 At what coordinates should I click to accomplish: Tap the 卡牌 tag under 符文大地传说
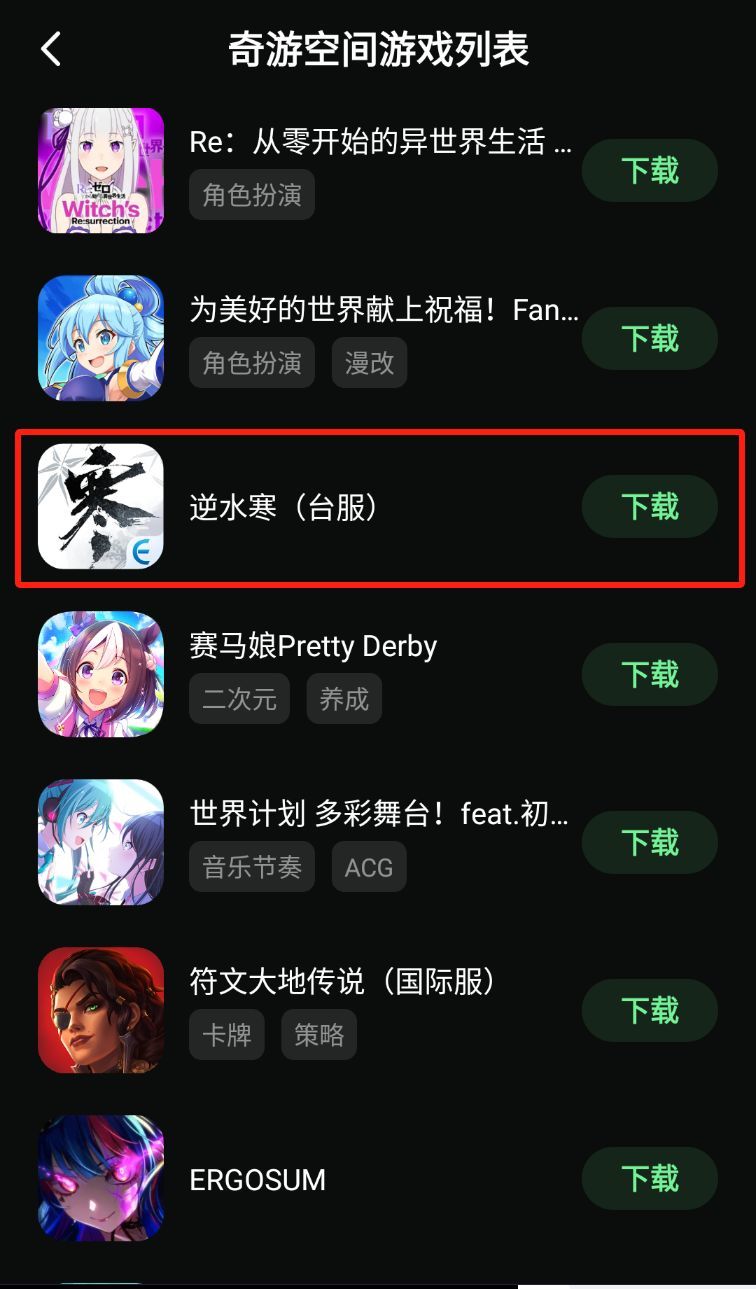(x=226, y=1034)
